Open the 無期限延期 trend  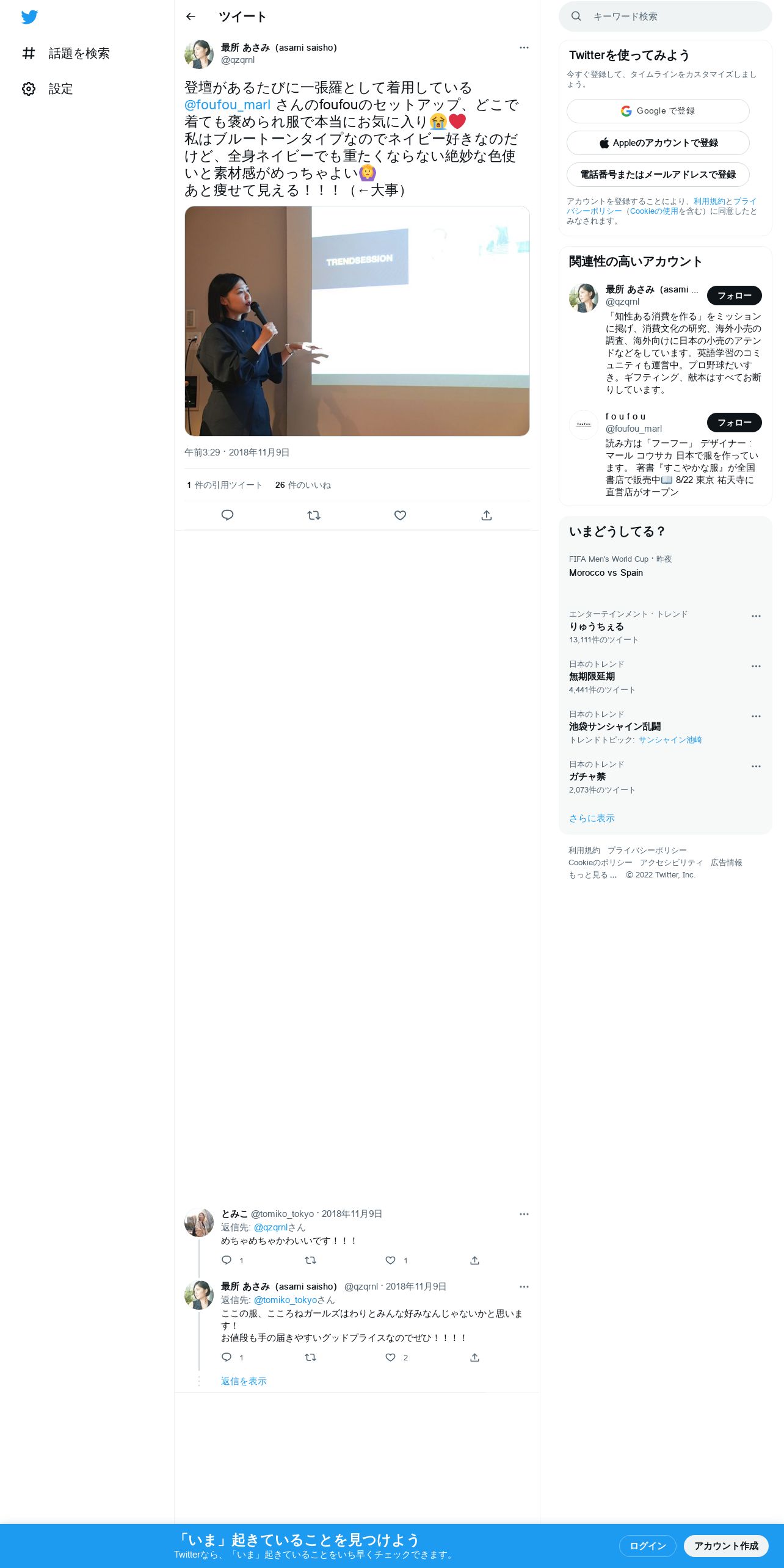(592, 677)
